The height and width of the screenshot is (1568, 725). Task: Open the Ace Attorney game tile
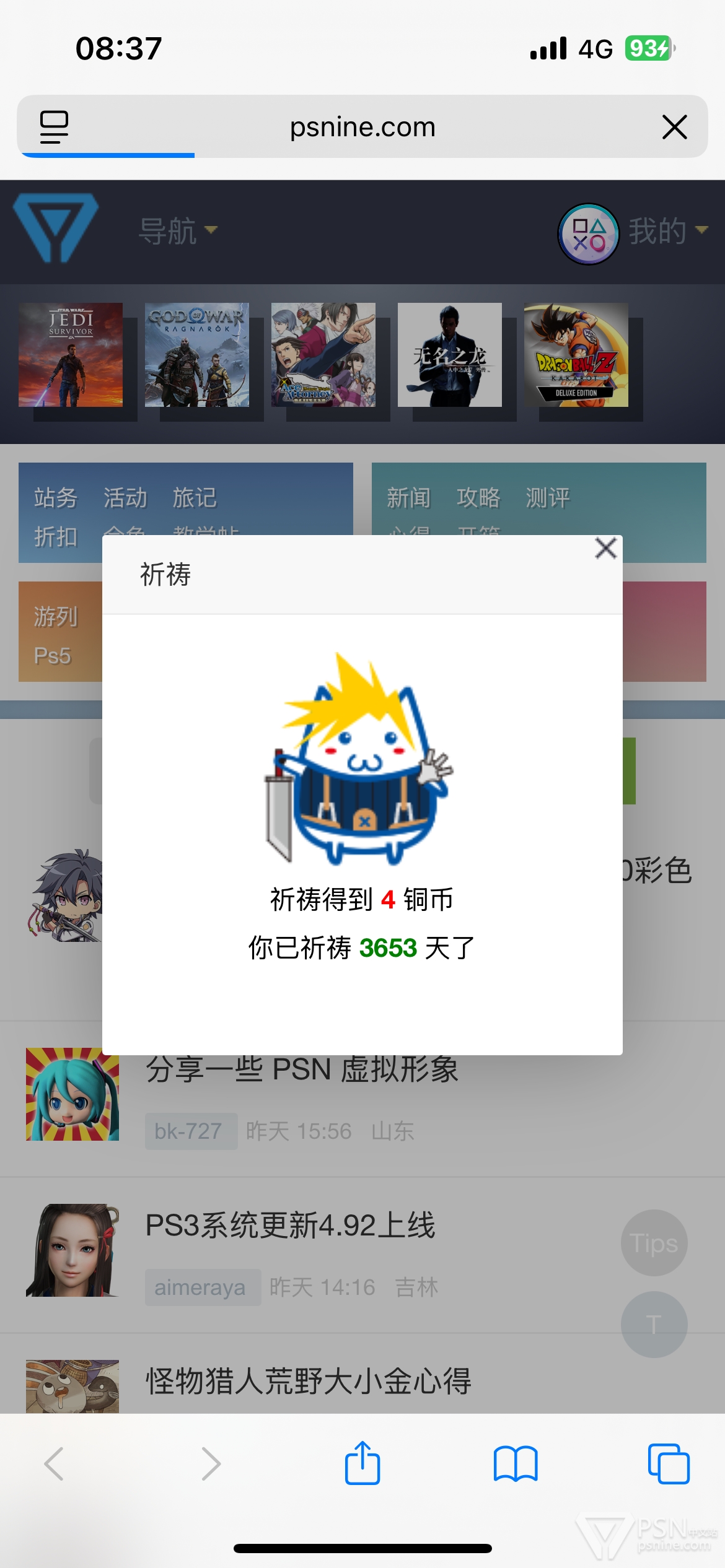tap(323, 355)
